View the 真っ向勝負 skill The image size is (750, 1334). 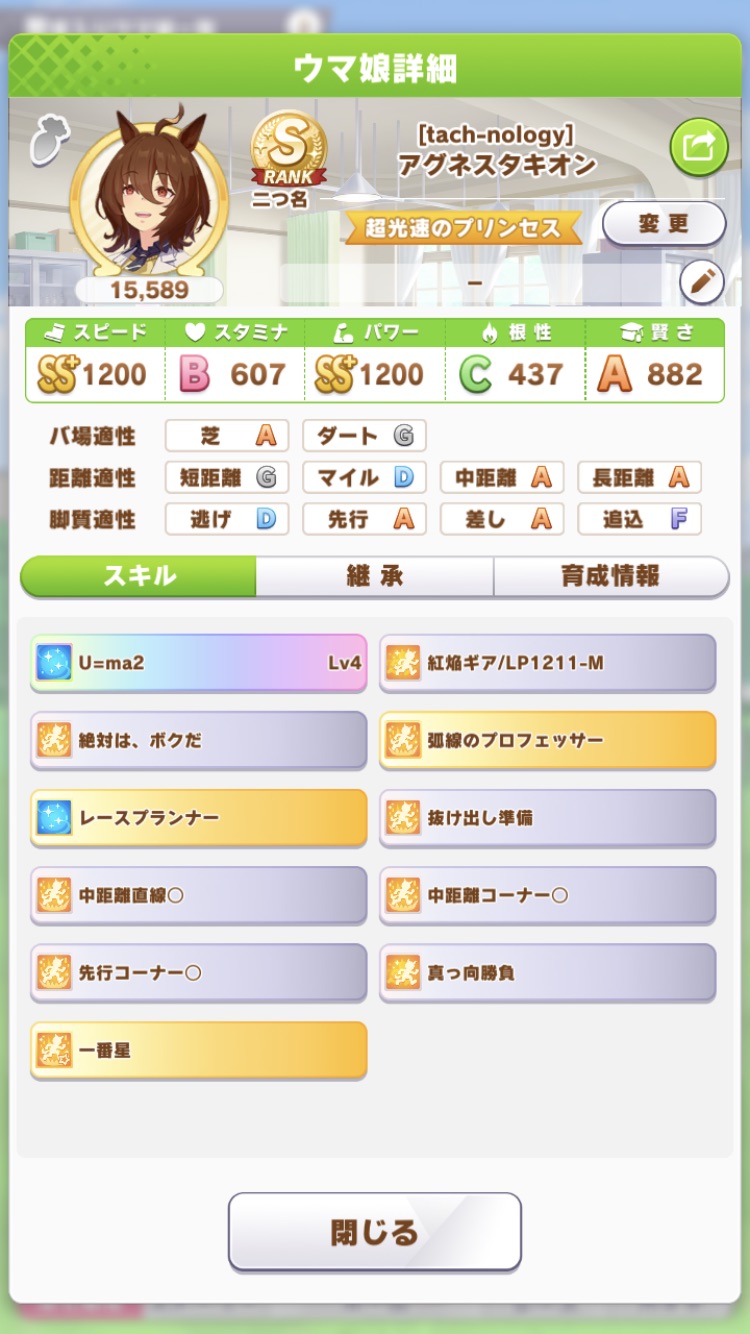[x=547, y=972]
